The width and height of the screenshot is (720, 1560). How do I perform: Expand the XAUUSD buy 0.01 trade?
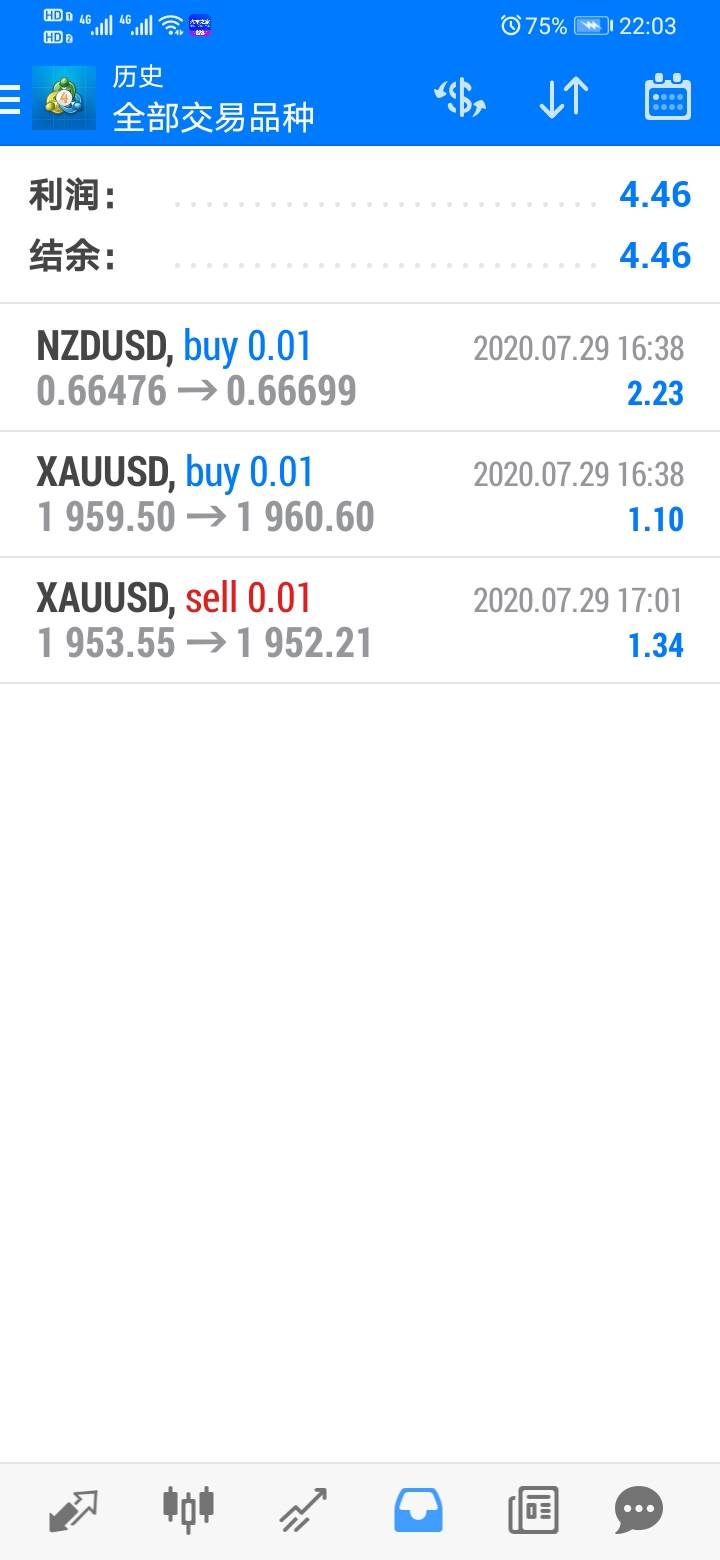pyautogui.click(x=360, y=494)
